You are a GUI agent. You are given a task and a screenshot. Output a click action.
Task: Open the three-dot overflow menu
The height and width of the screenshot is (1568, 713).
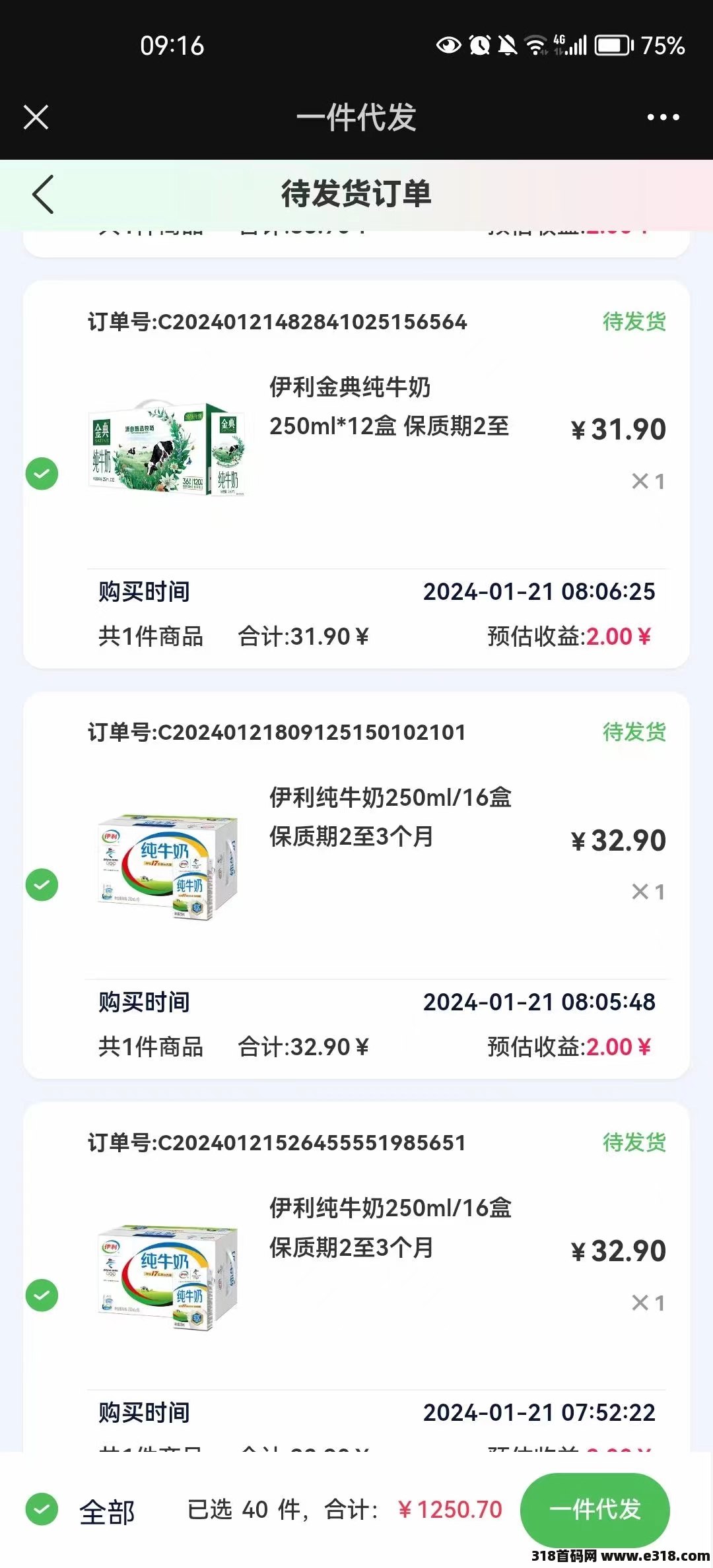[x=663, y=117]
